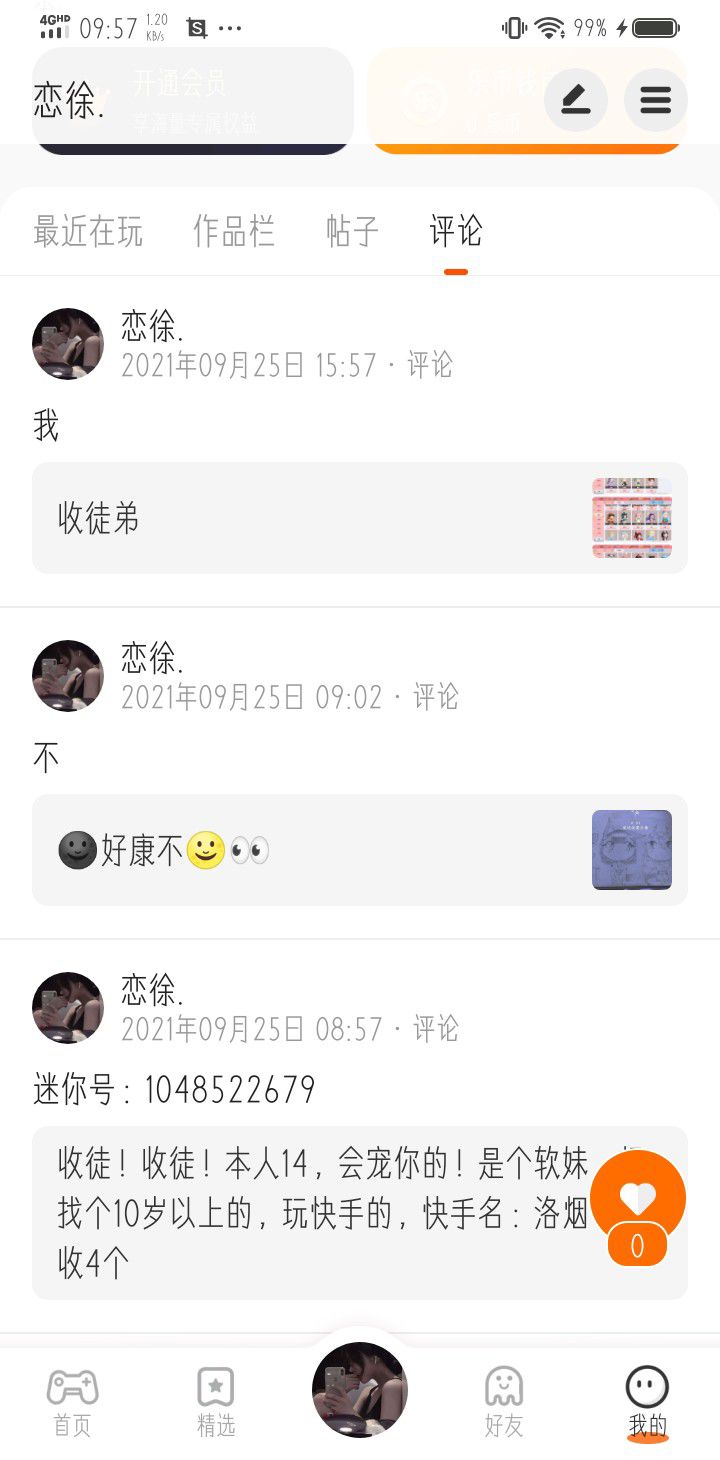
Task: Switch to the 作品栏 tab
Action: 234,232
